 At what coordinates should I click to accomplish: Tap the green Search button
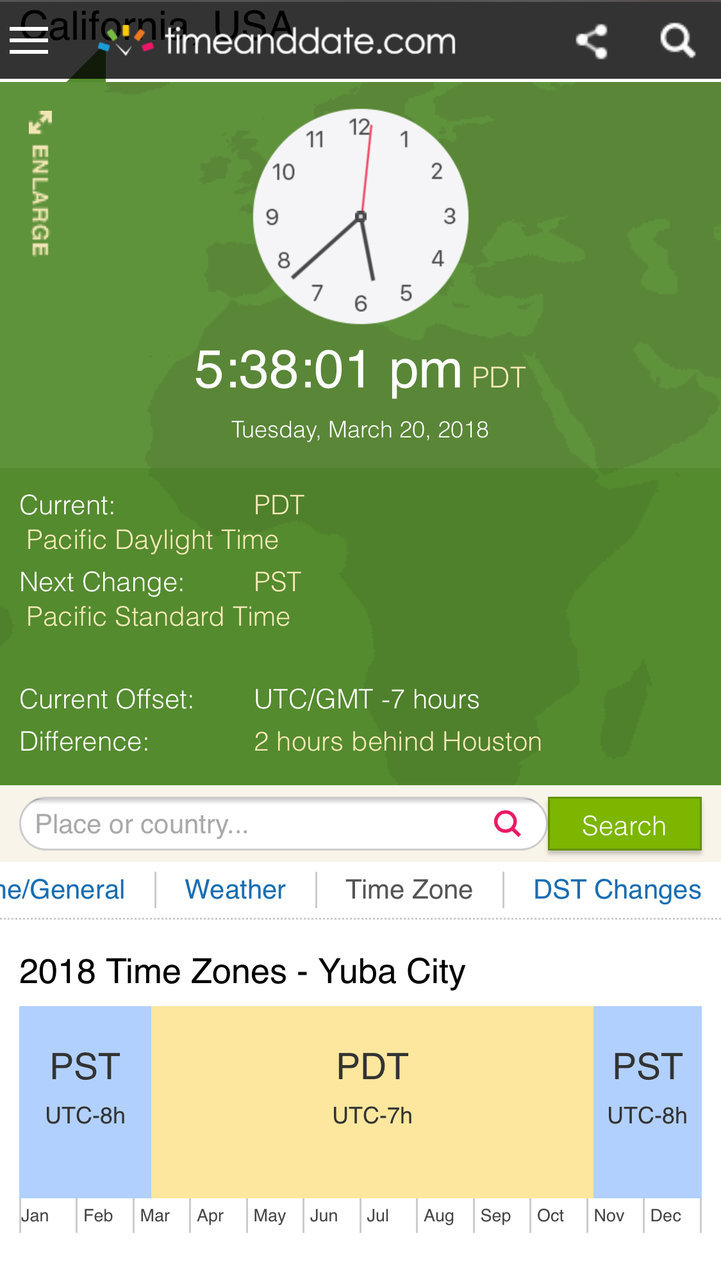[x=625, y=825]
